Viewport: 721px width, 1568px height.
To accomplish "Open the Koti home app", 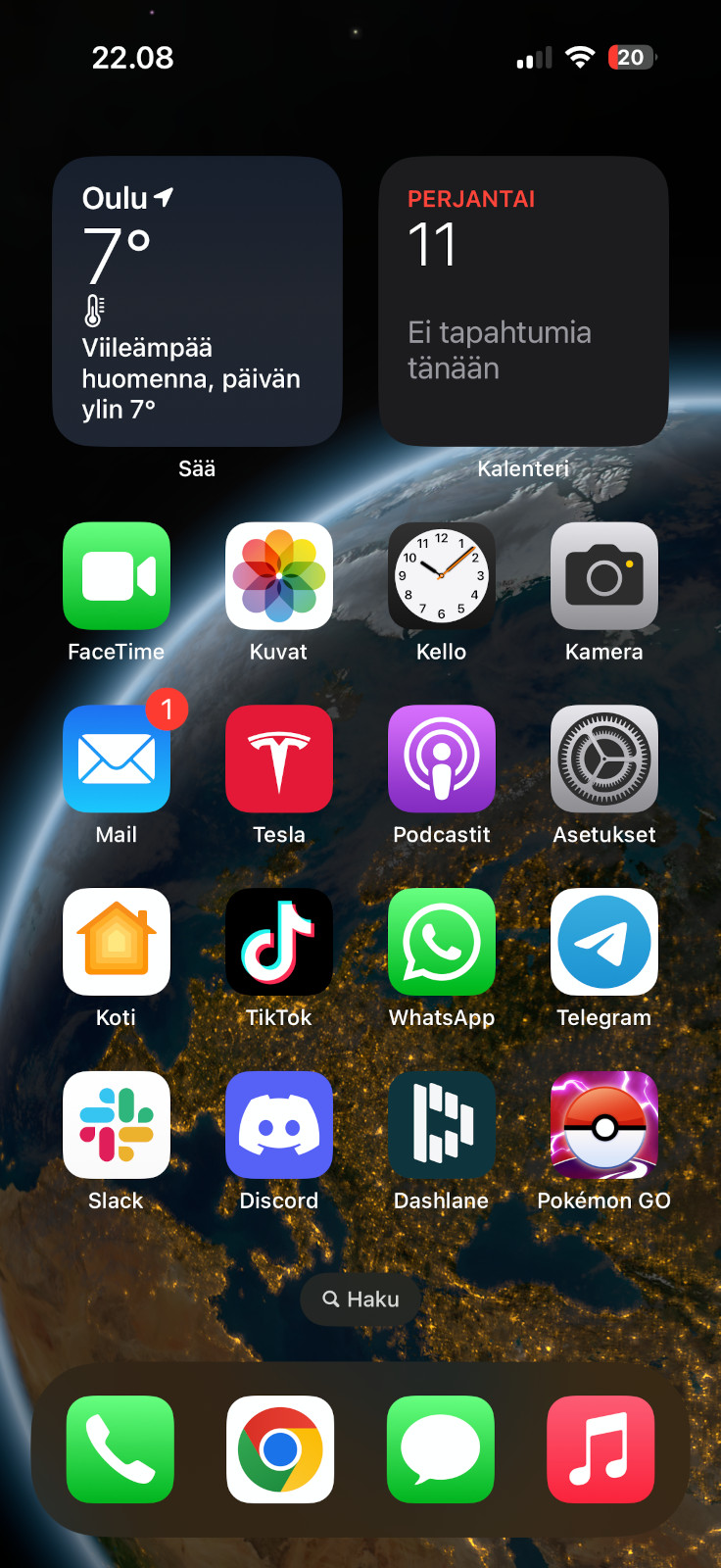I will (117, 942).
